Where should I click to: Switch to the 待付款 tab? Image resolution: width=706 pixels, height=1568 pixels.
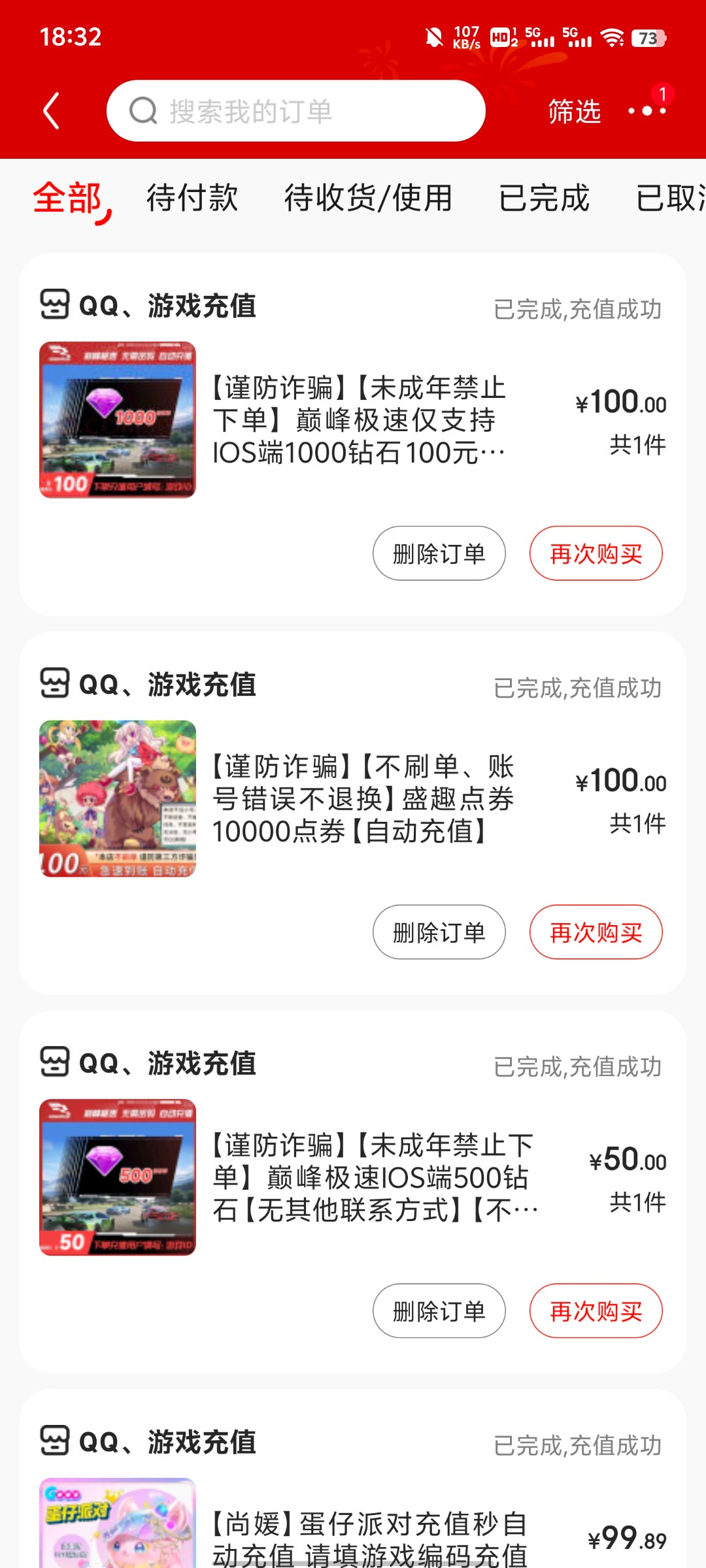tap(192, 198)
